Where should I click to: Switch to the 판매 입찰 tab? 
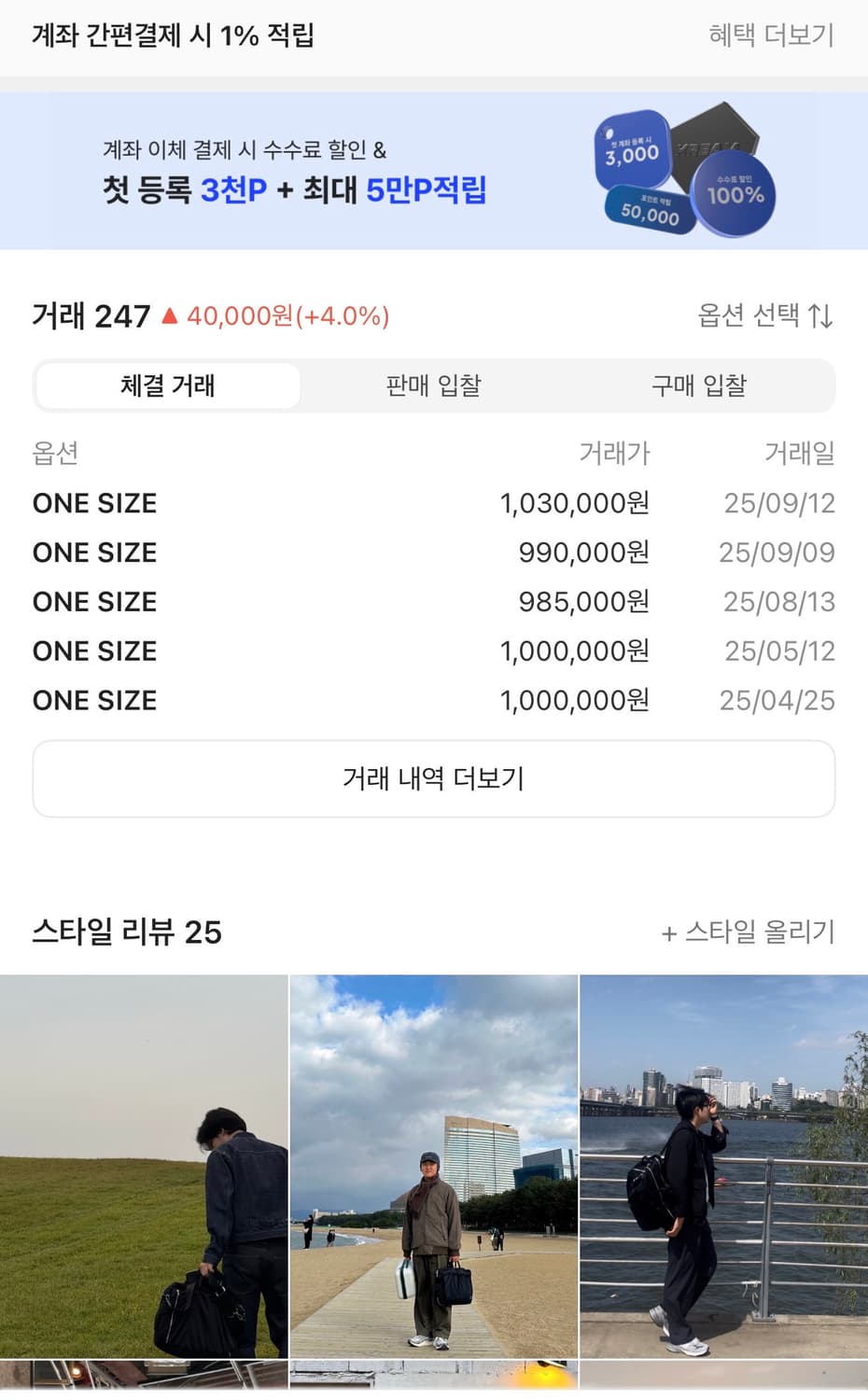point(434,385)
